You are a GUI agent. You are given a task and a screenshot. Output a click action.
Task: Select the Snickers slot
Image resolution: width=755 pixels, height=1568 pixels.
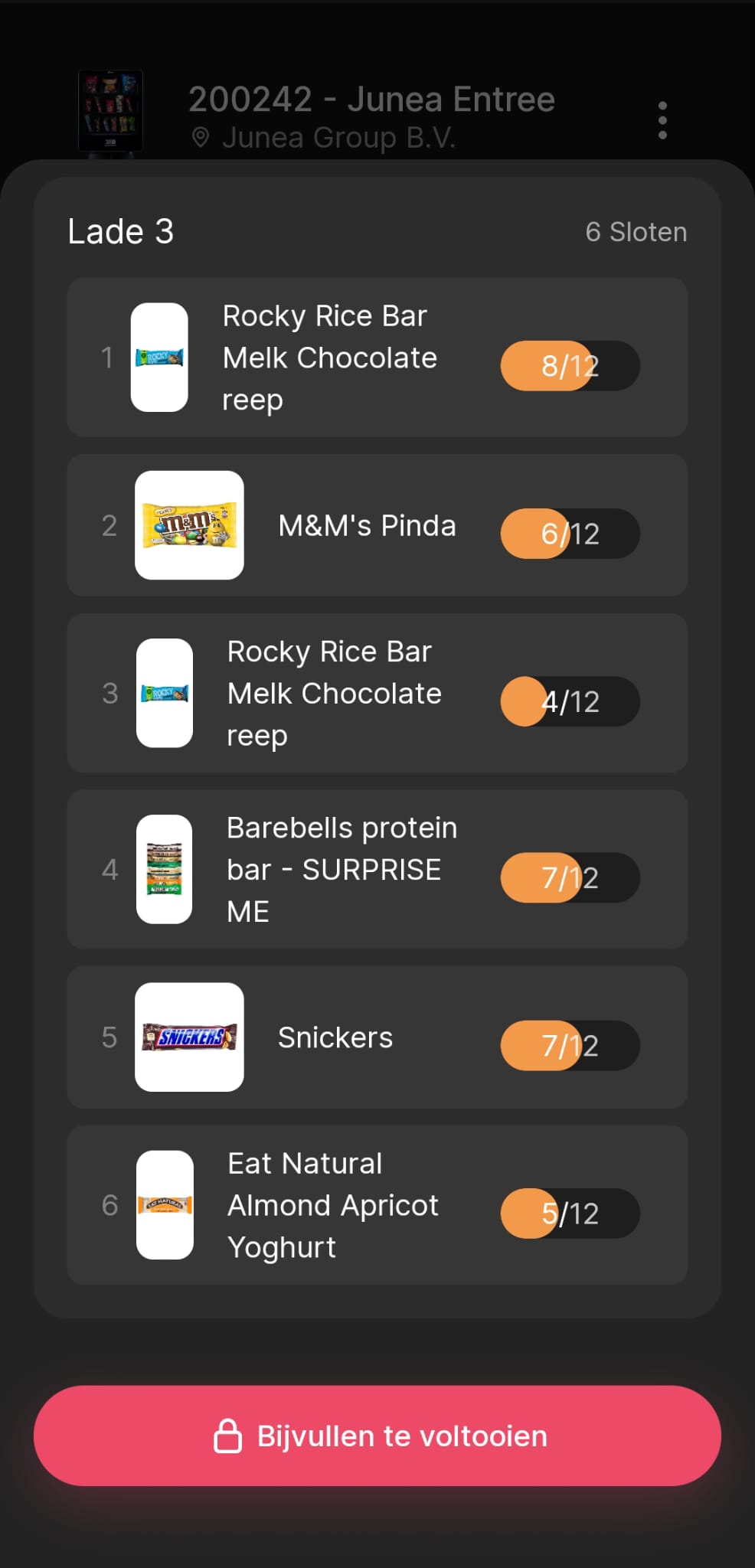(377, 1037)
